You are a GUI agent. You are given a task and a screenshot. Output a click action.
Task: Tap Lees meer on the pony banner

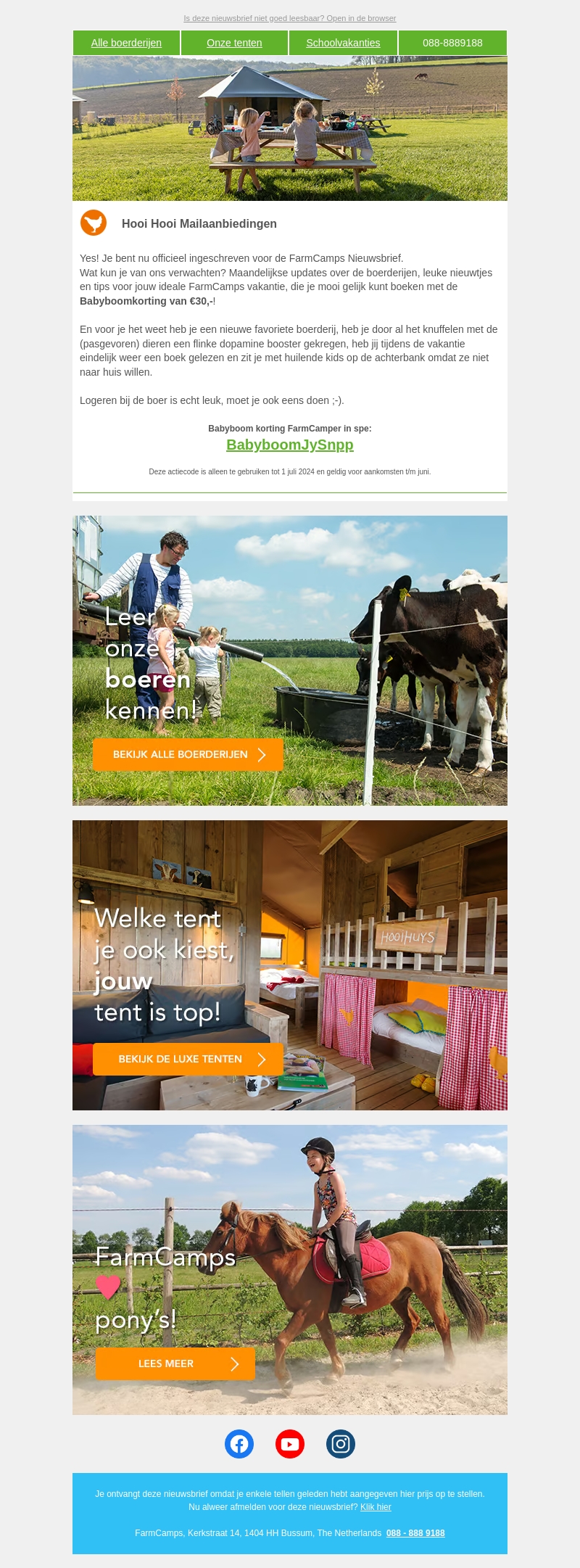pos(175,1363)
